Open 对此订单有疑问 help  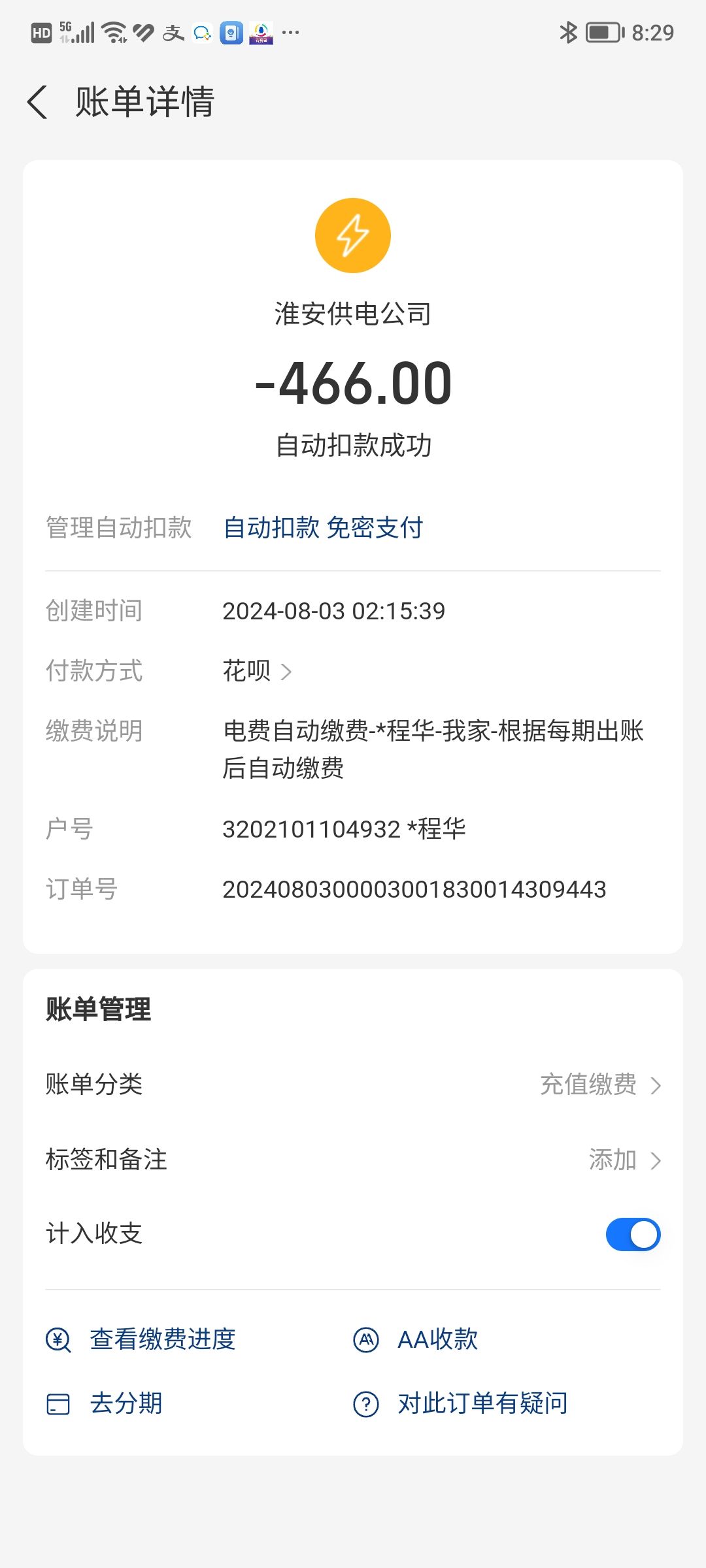(x=460, y=1403)
